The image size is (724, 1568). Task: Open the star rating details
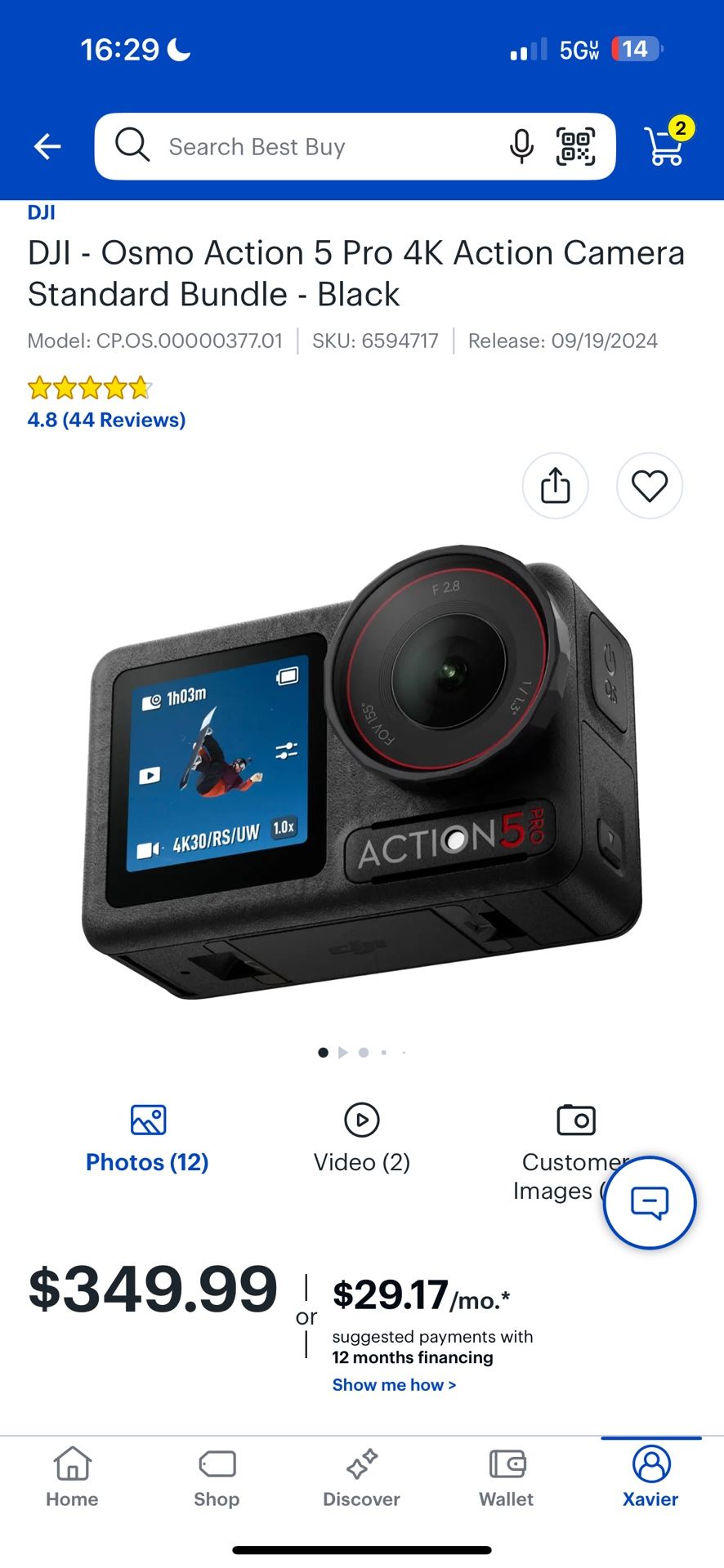(x=87, y=387)
